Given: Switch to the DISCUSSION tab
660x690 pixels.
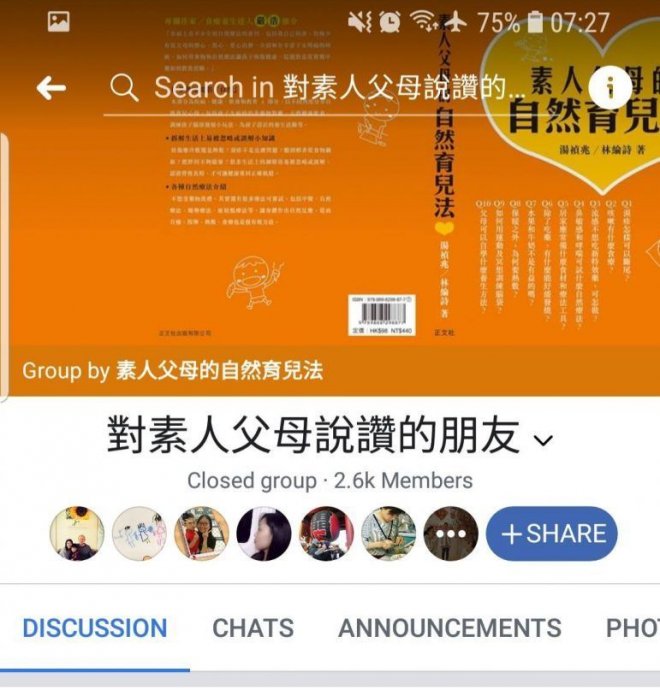Looking at the screenshot, I should (94, 628).
